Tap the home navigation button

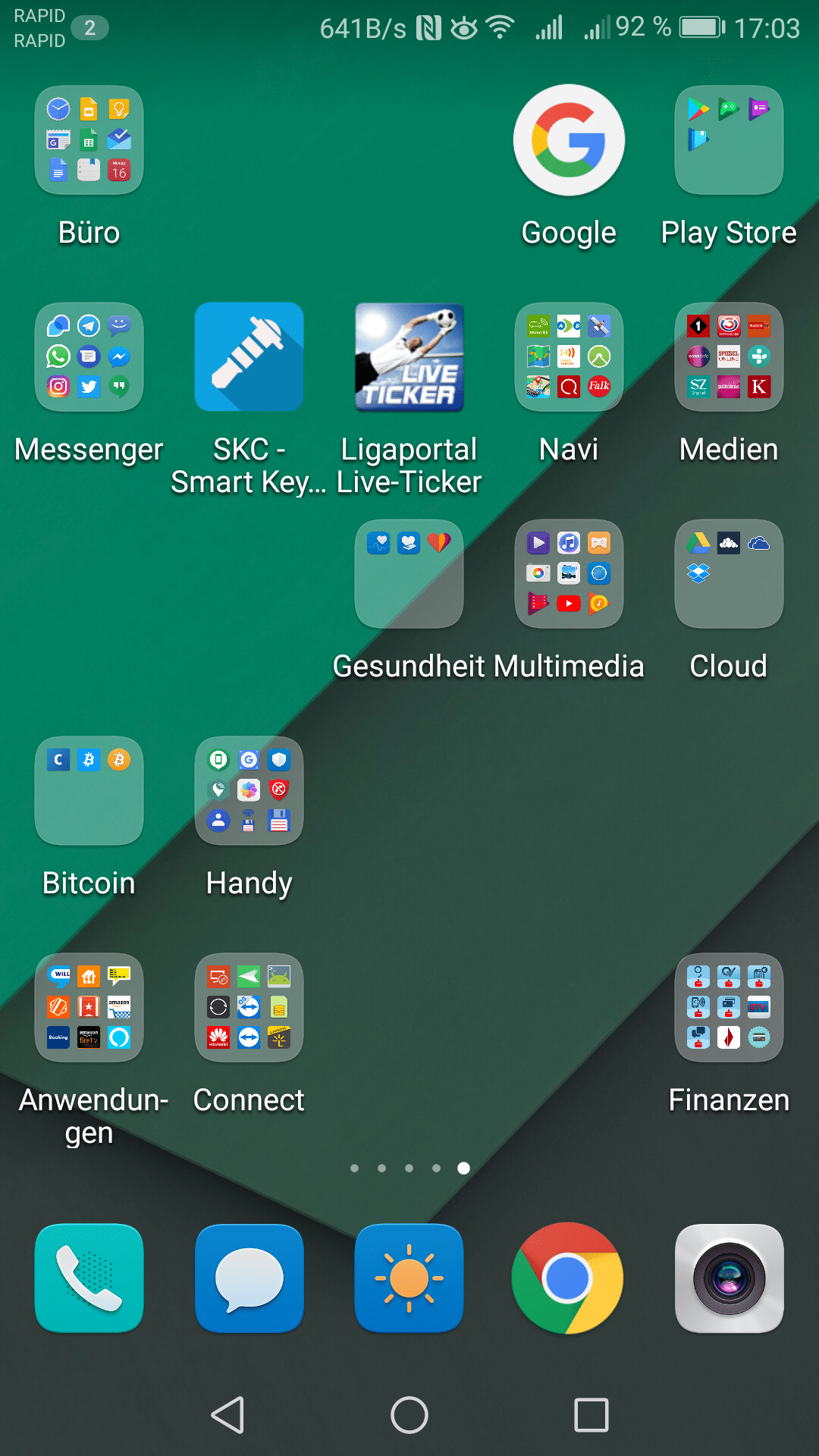(409, 1415)
